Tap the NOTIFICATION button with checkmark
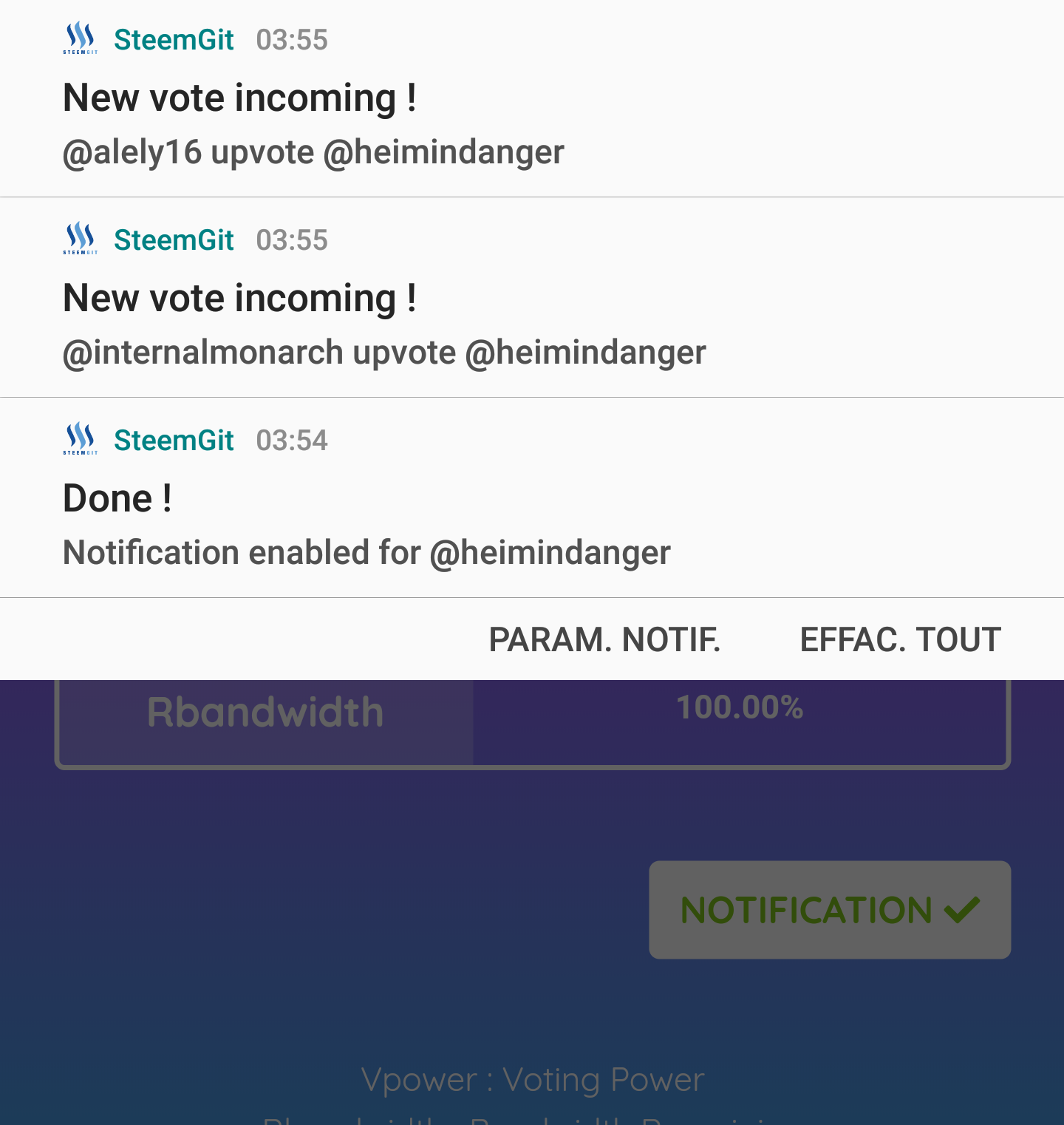 (x=829, y=910)
